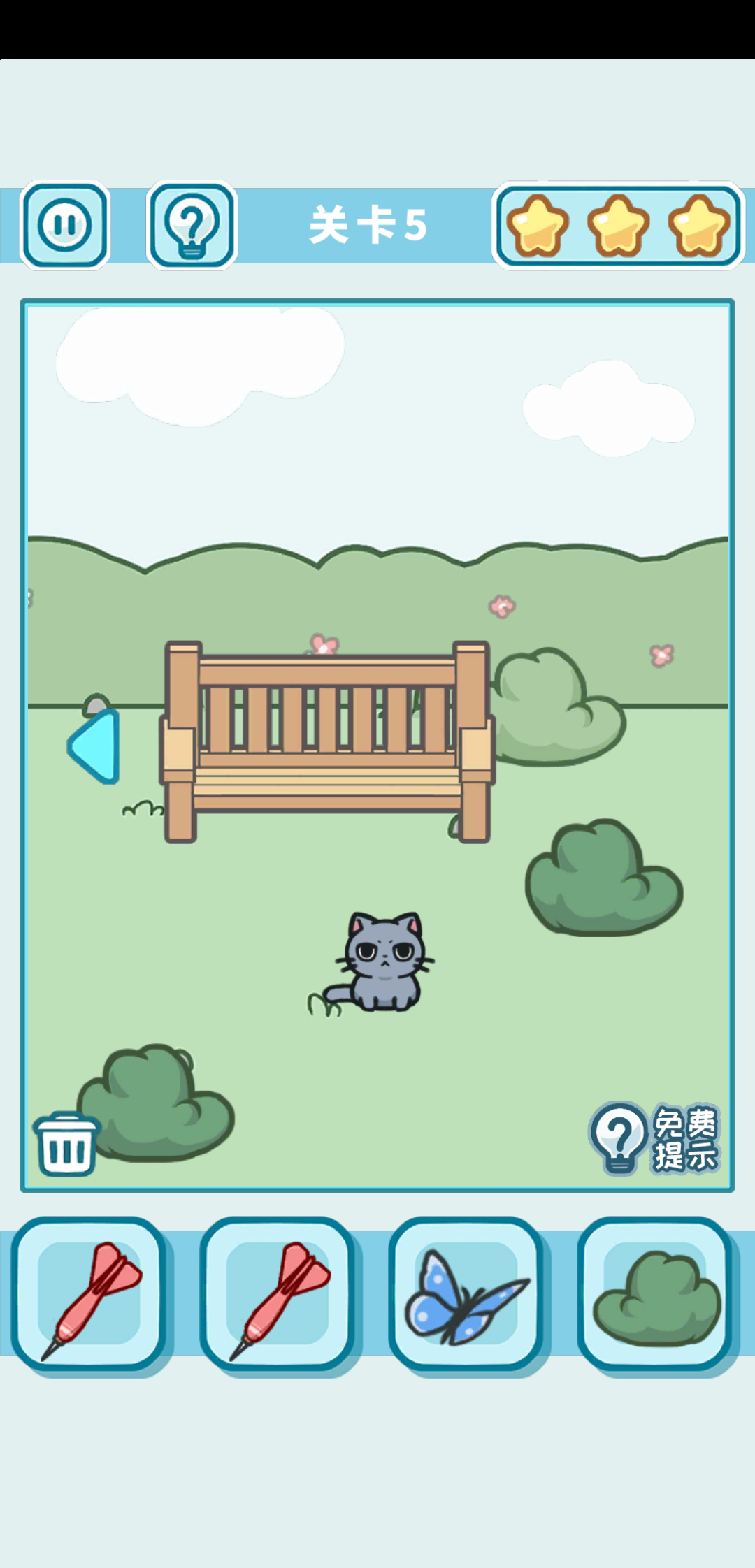Pause the game
755x1568 pixels.
click(x=65, y=225)
